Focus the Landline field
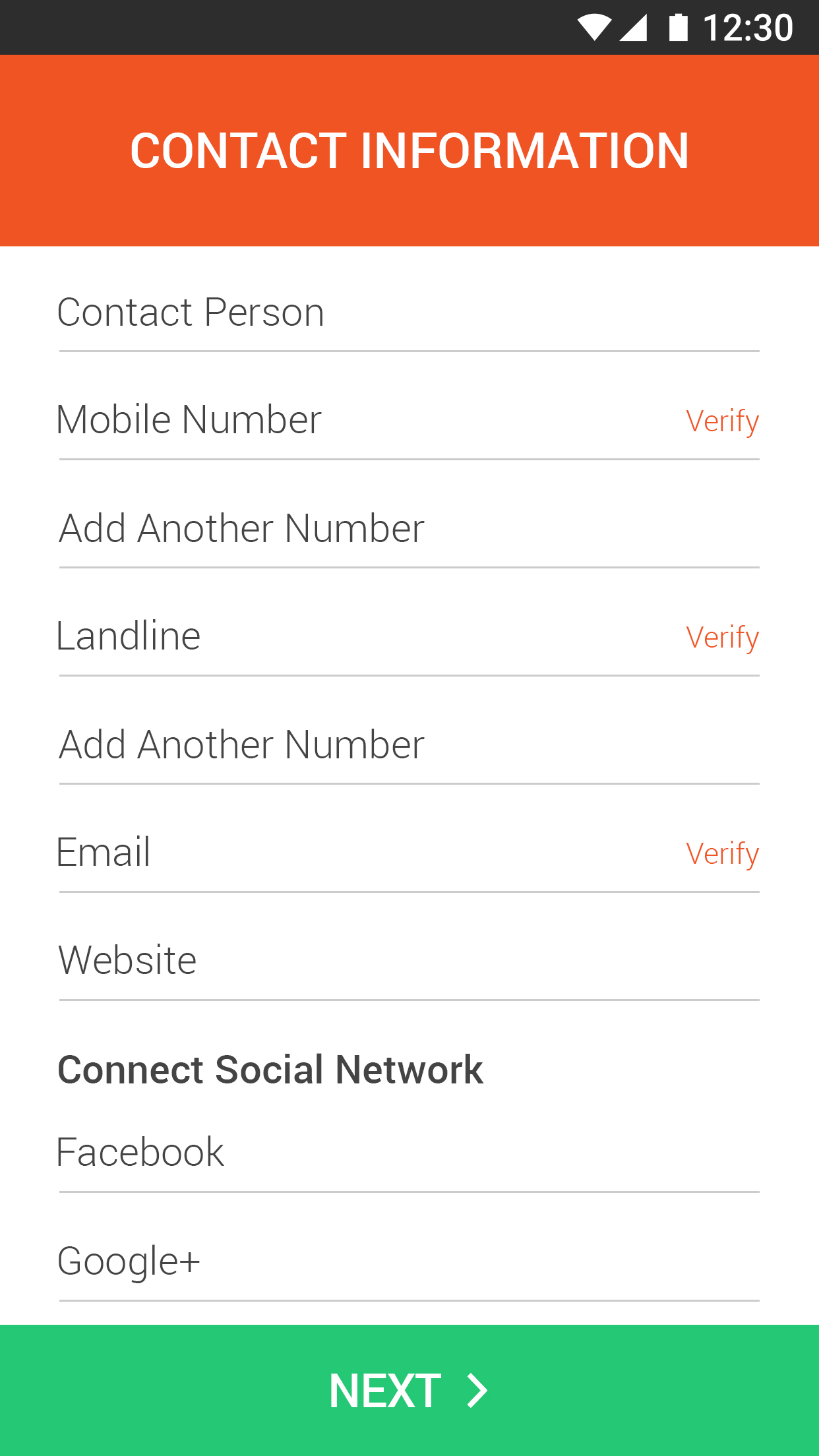The height and width of the screenshot is (1456, 819). [x=356, y=636]
